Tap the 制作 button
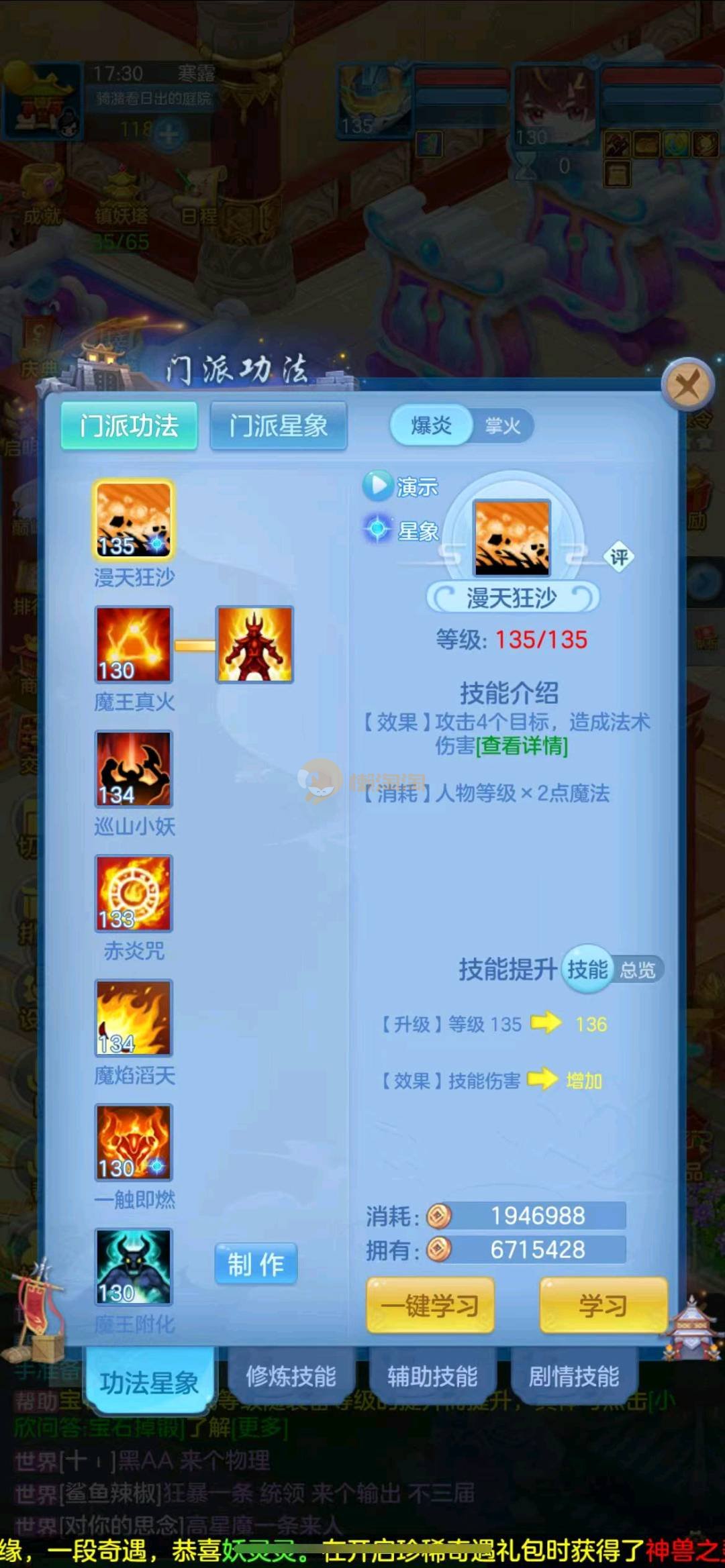Screen dimensions: 725x1568 (x=256, y=1264)
